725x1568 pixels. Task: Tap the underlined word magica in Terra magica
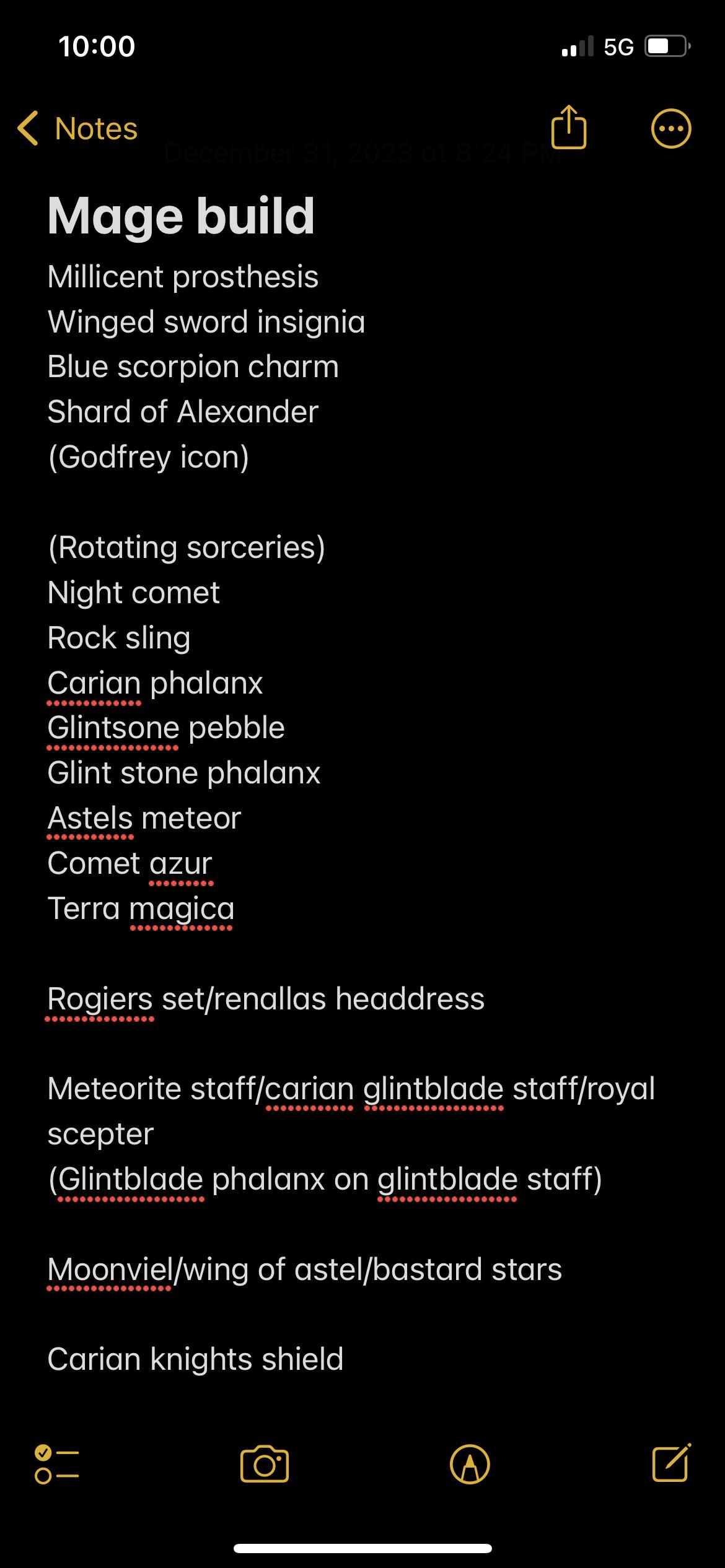182,908
